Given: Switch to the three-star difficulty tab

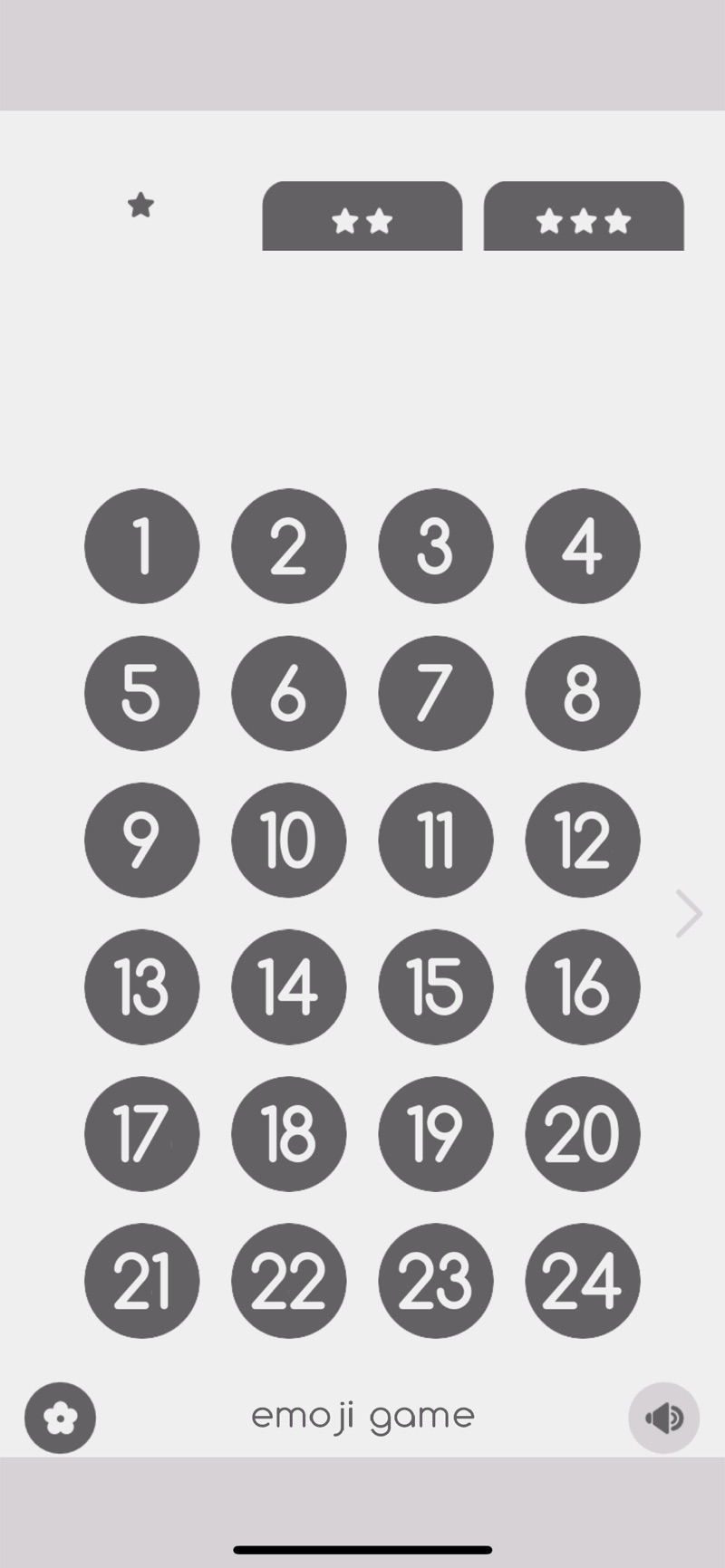Looking at the screenshot, I should (x=584, y=216).
